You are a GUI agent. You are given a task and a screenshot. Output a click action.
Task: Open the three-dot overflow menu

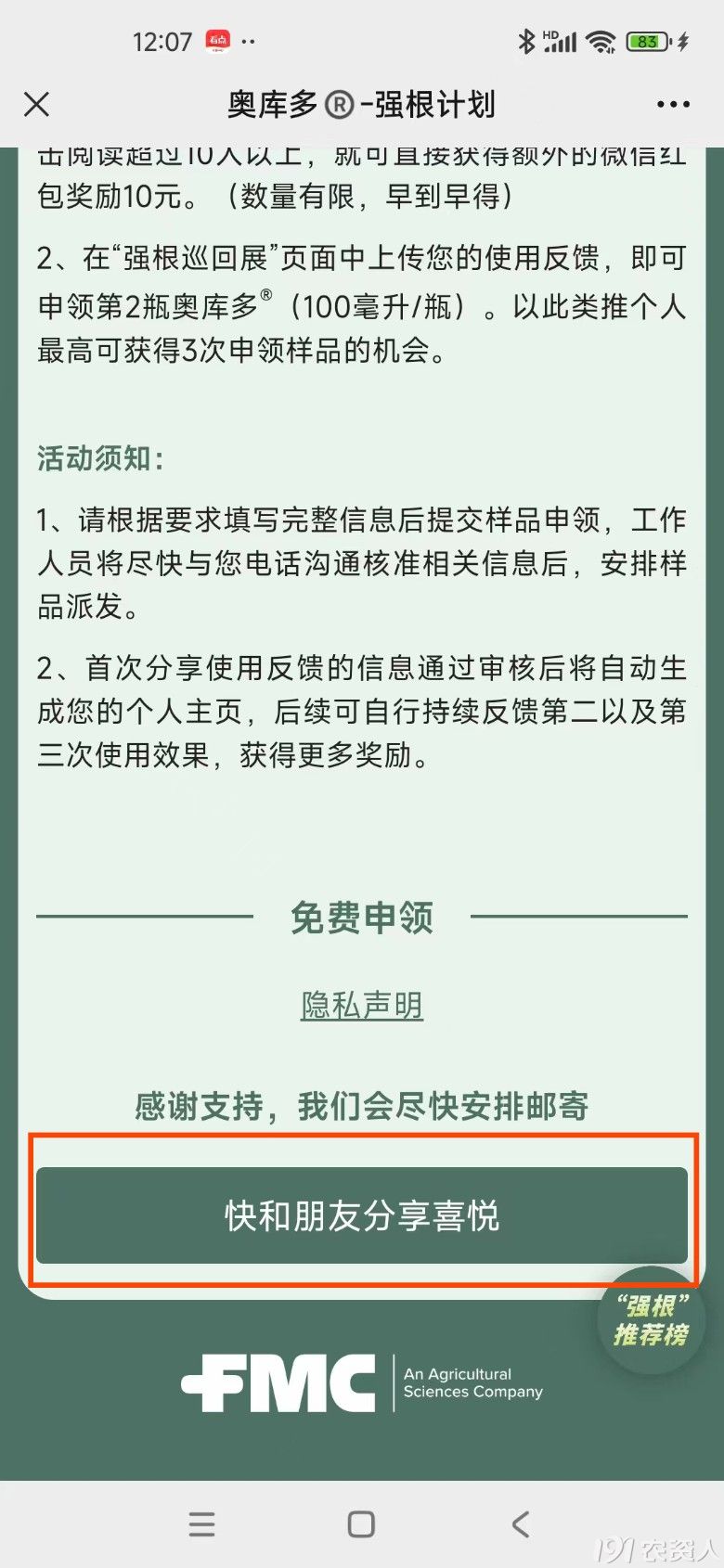click(673, 105)
